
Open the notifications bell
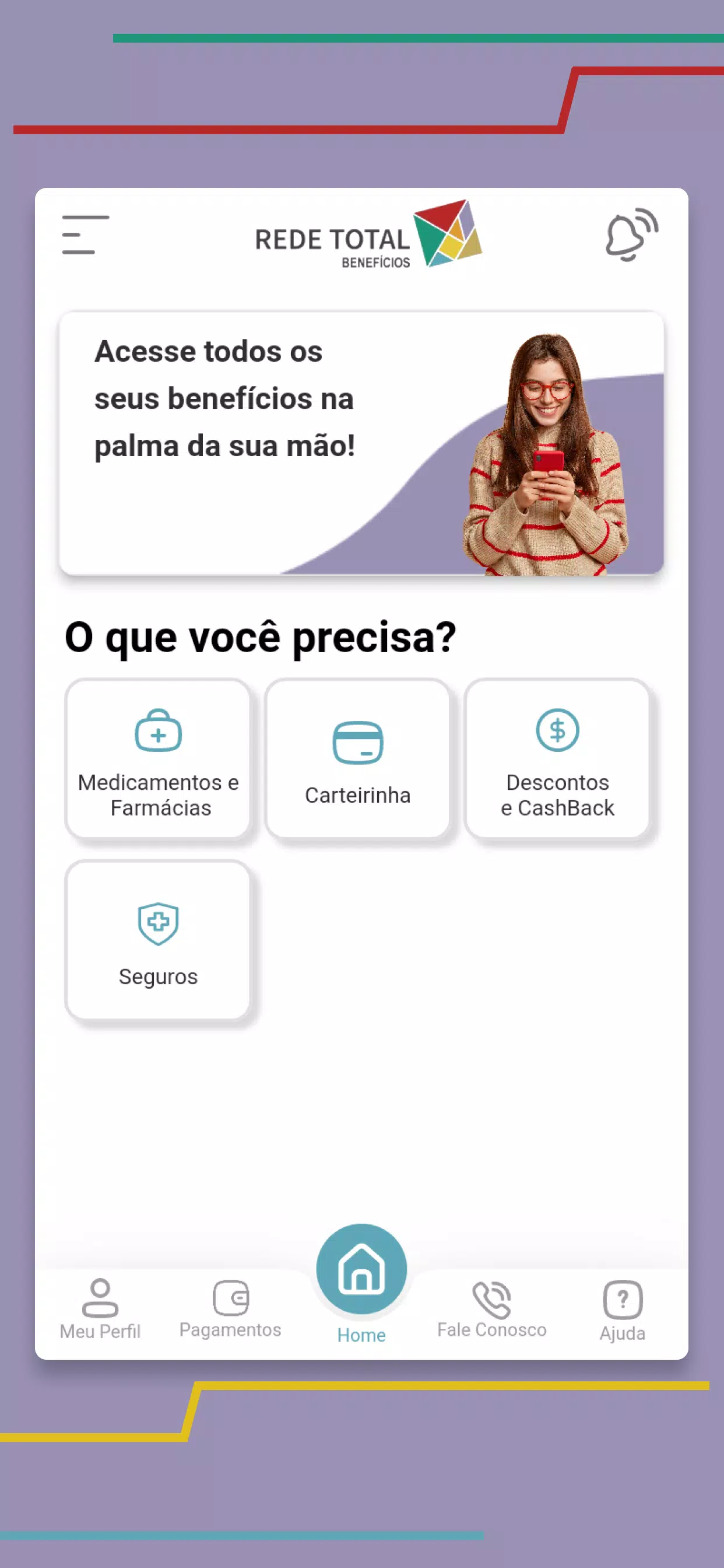point(631,235)
